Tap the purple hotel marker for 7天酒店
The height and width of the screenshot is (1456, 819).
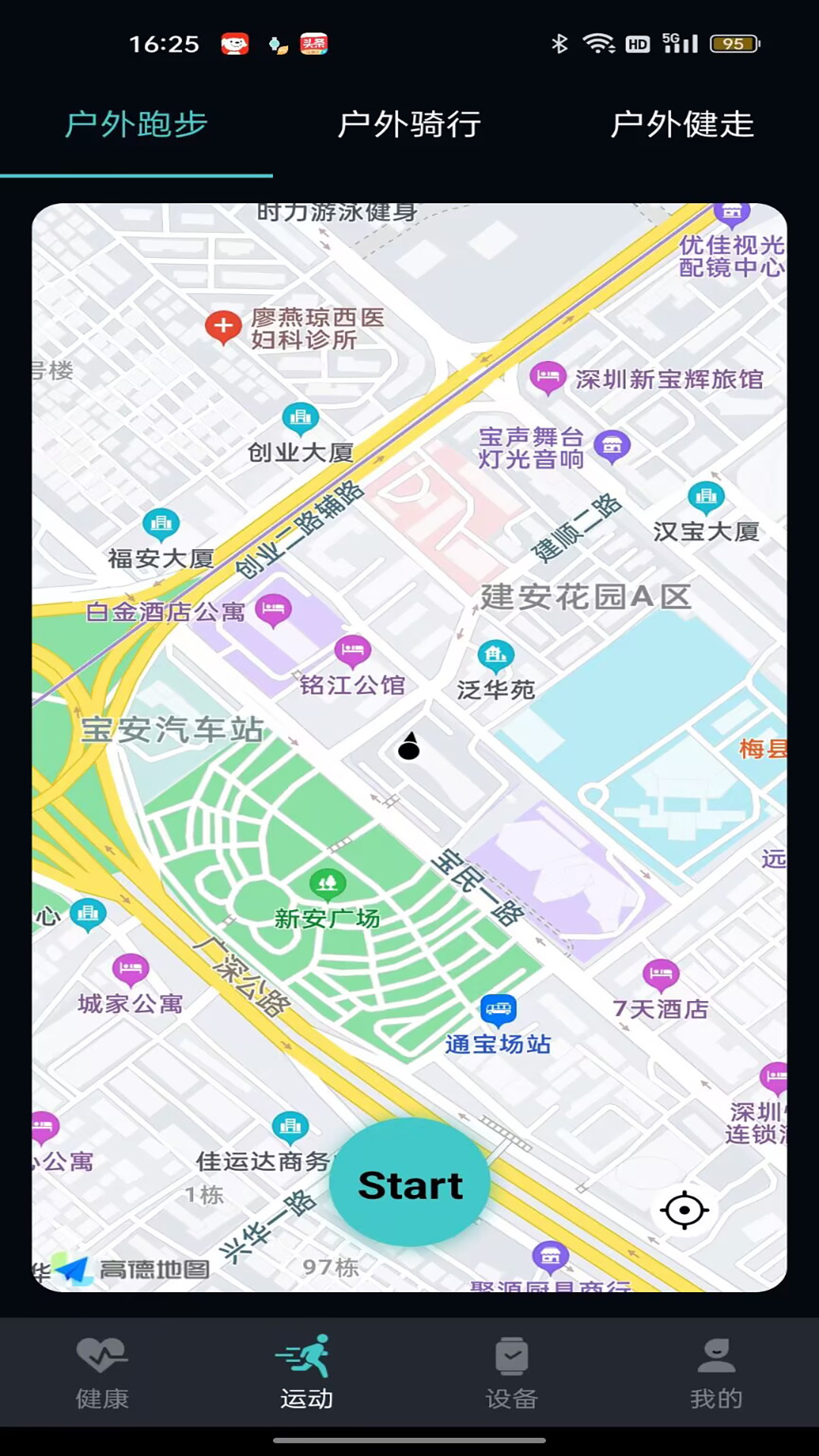(662, 974)
